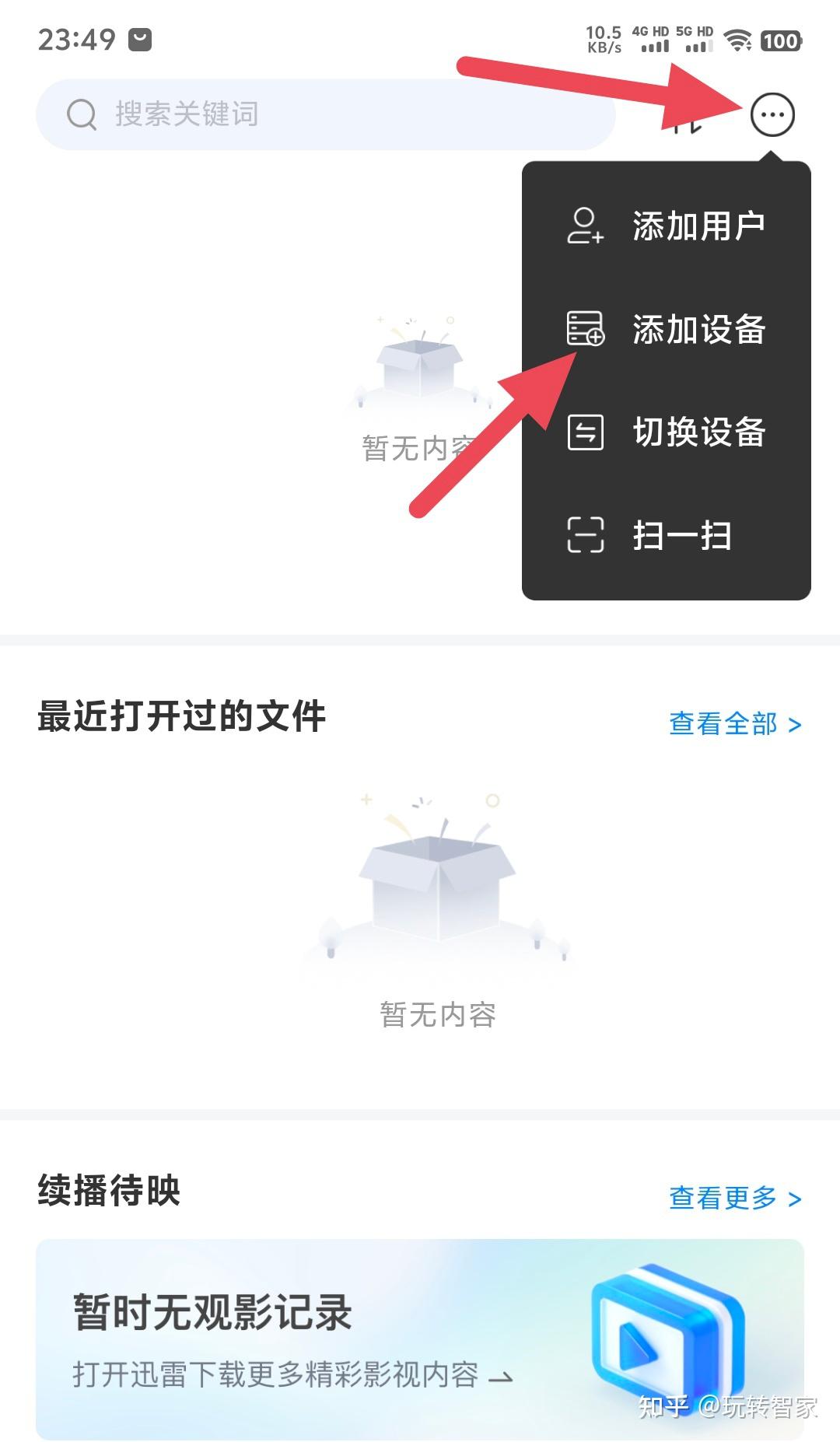Open the three-dot more options menu
The image size is (840, 1442).
coord(771,114)
